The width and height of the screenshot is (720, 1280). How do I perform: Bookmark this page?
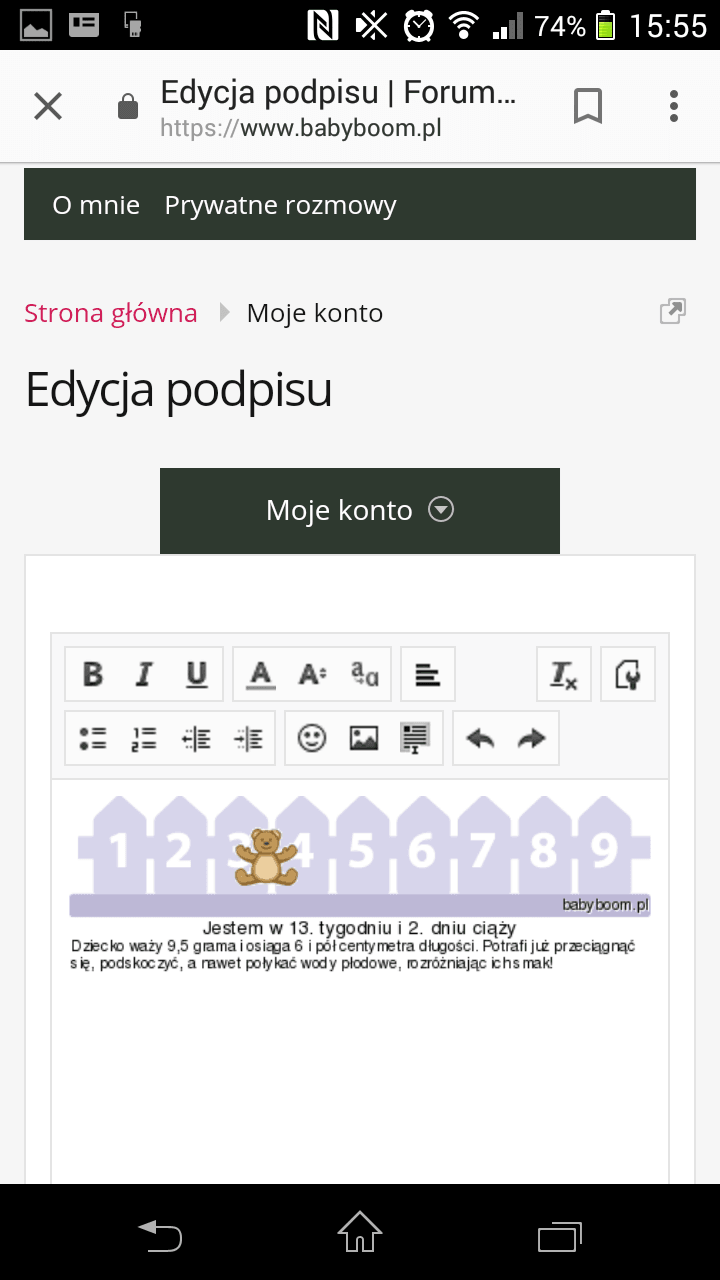click(588, 106)
